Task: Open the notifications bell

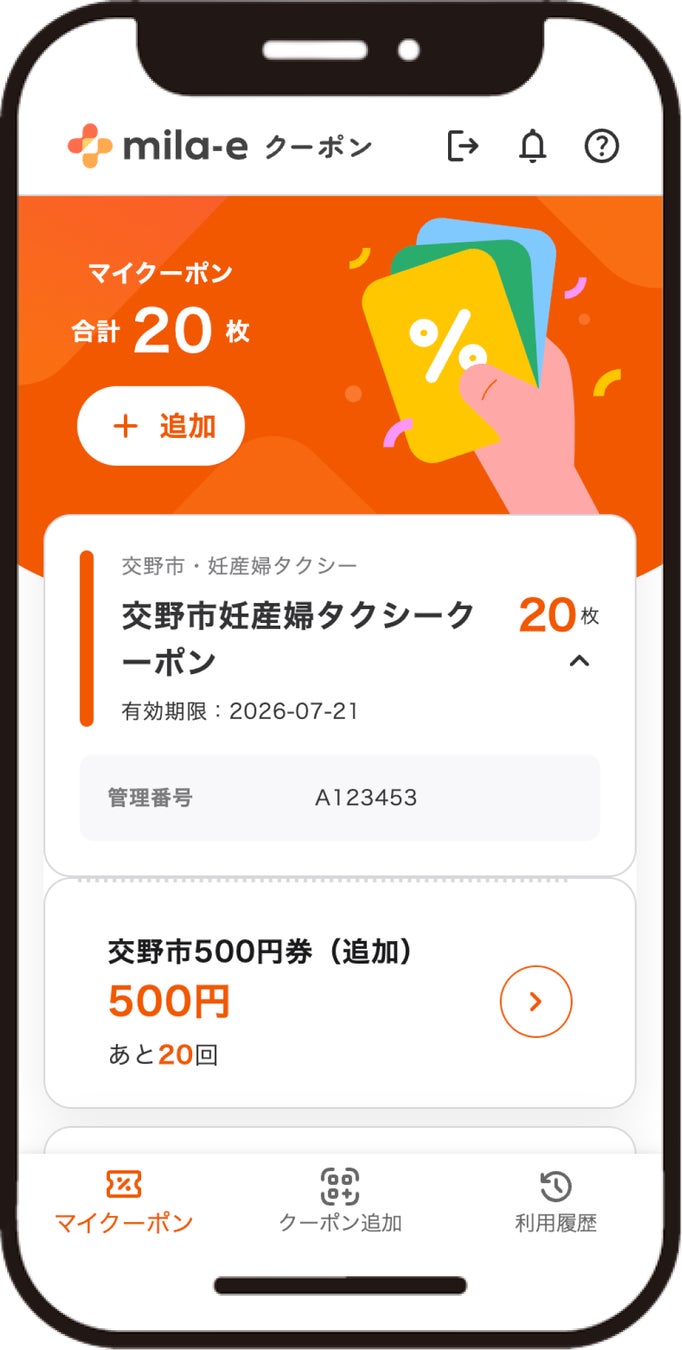Action: click(x=533, y=147)
